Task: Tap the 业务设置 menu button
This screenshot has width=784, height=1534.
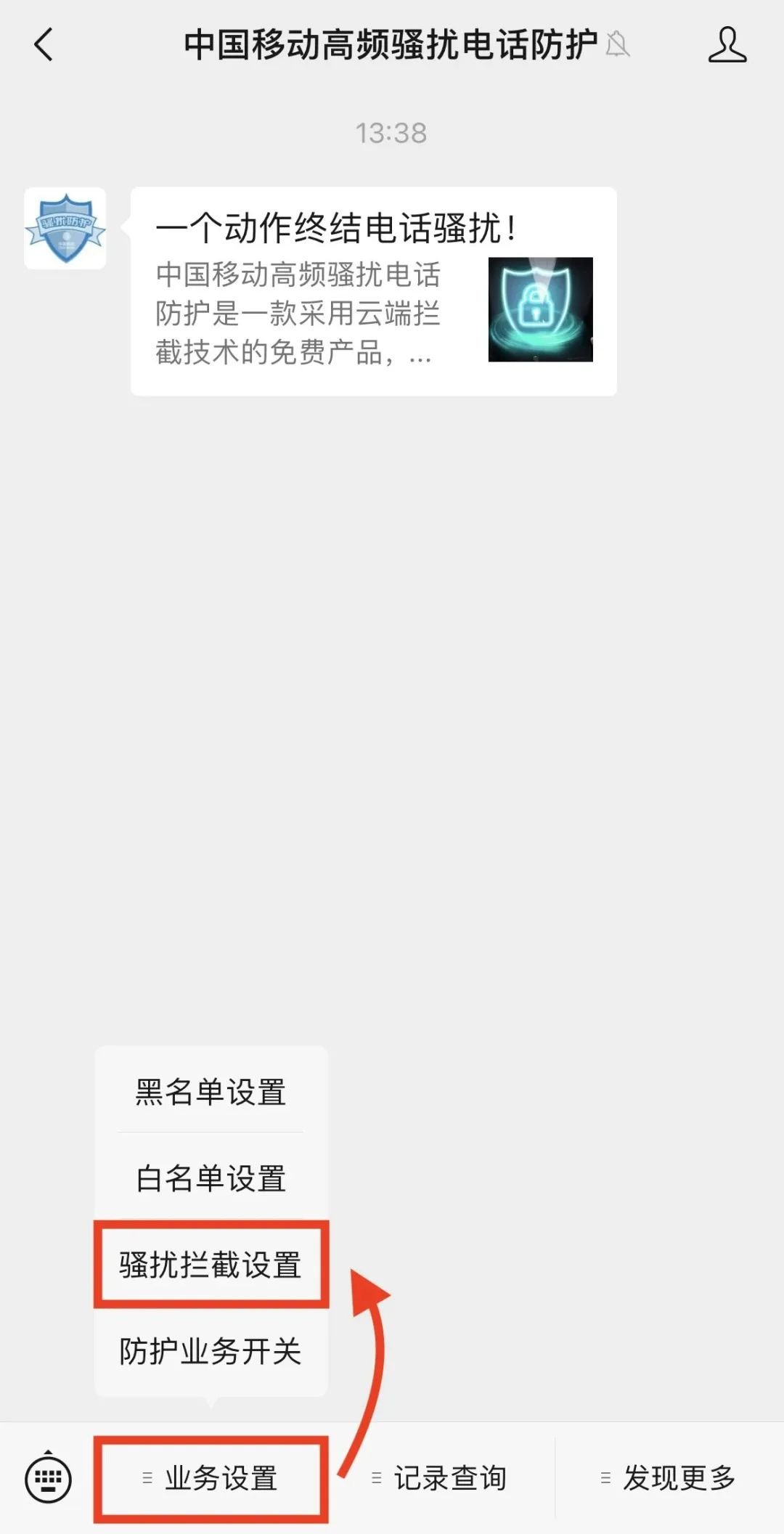Action: [211, 1478]
